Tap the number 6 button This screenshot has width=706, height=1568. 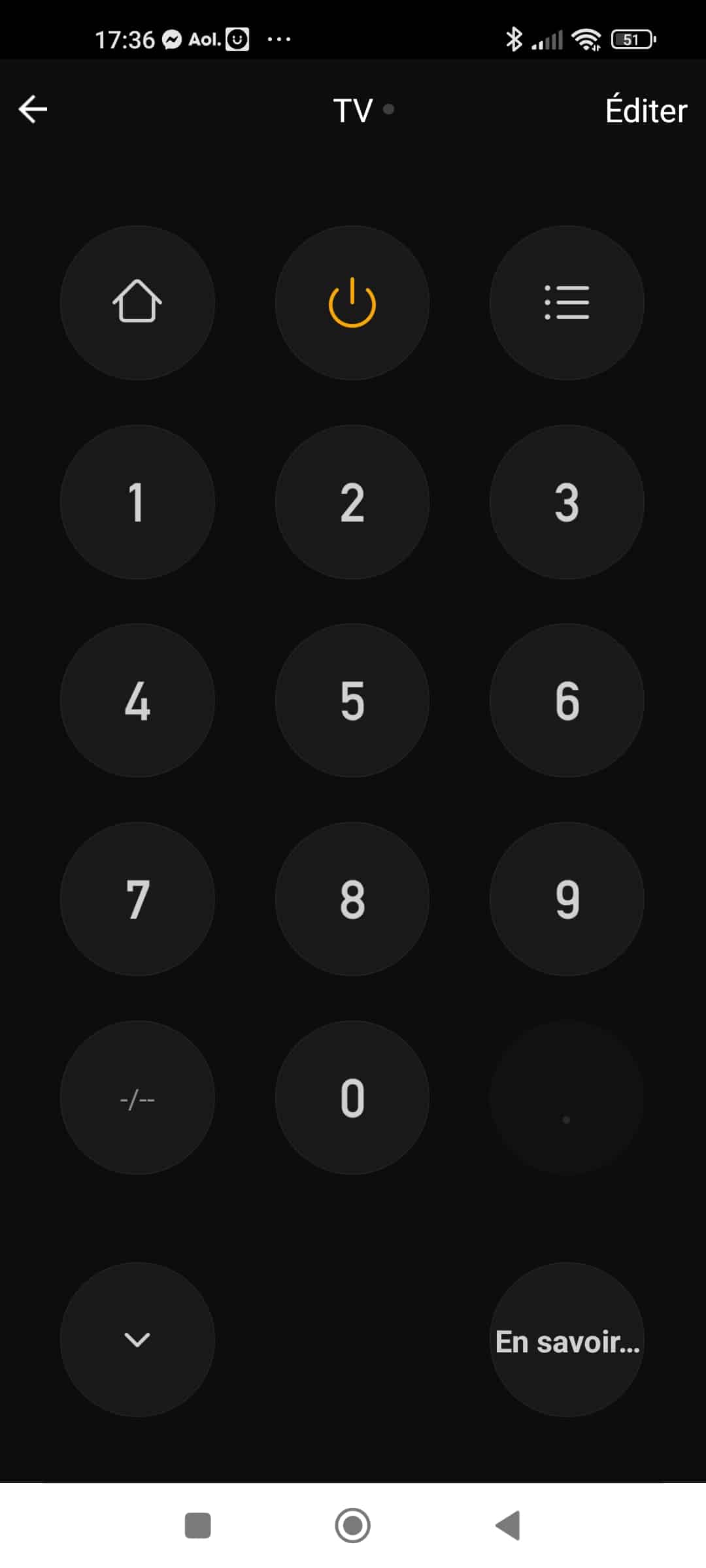tap(567, 700)
